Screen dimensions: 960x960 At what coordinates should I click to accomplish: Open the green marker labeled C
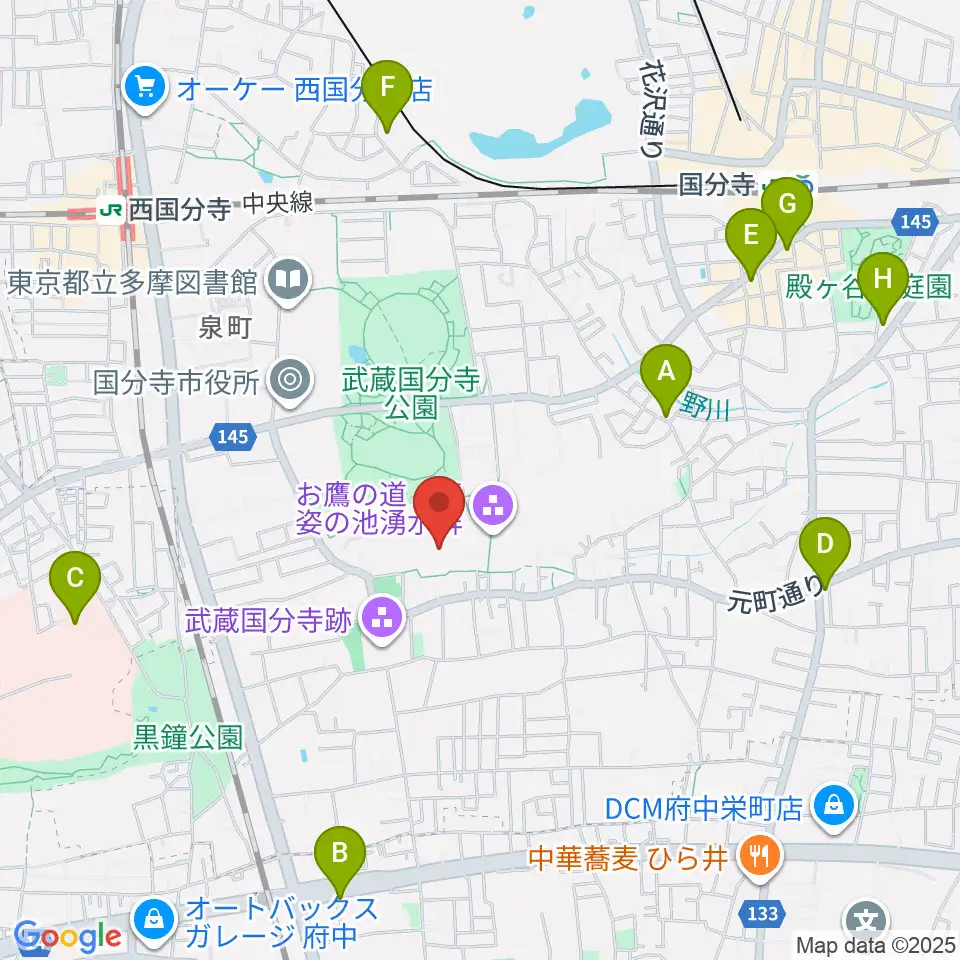click(75, 583)
